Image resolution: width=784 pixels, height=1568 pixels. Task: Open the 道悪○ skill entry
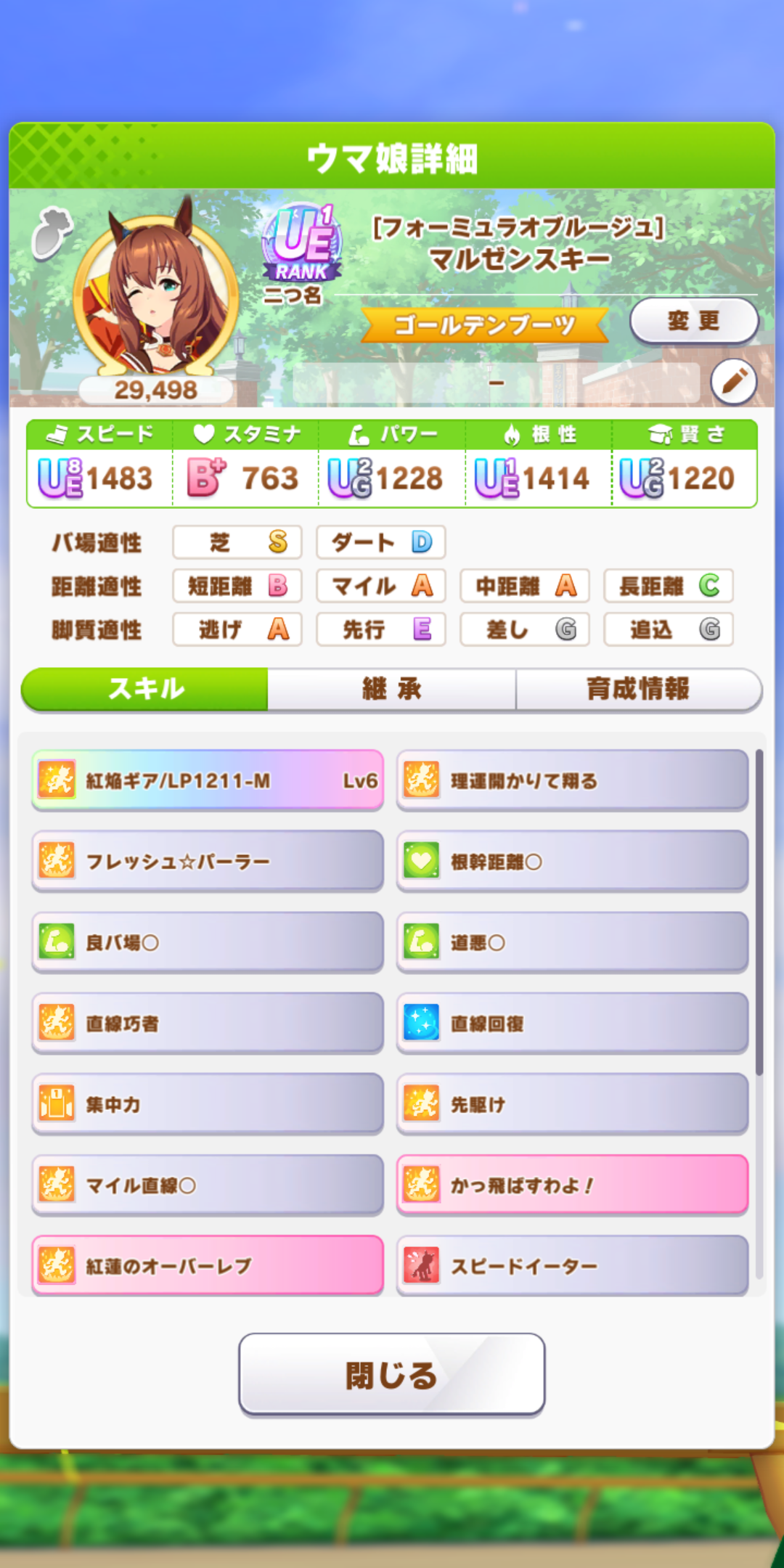click(572, 942)
